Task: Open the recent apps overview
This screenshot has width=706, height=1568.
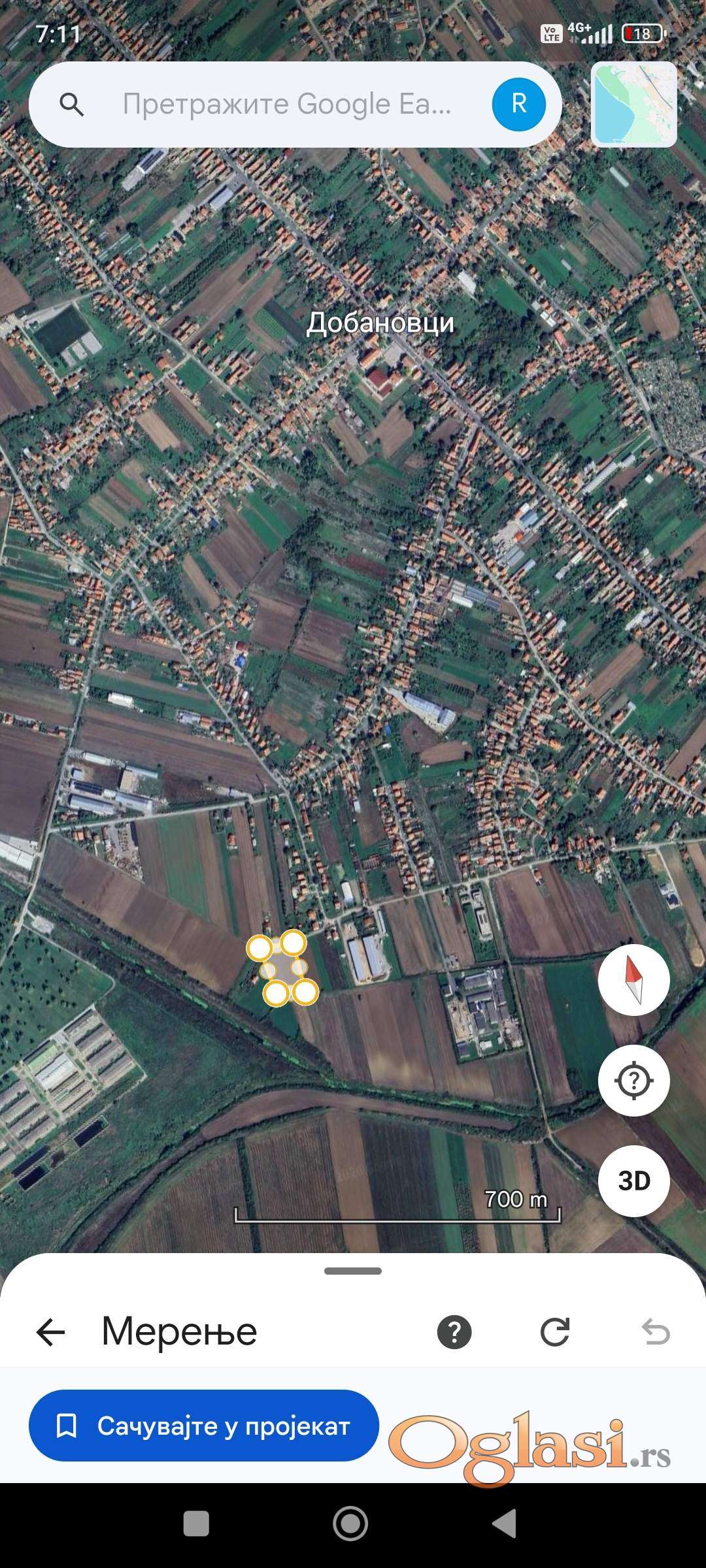Action: 196,1524
